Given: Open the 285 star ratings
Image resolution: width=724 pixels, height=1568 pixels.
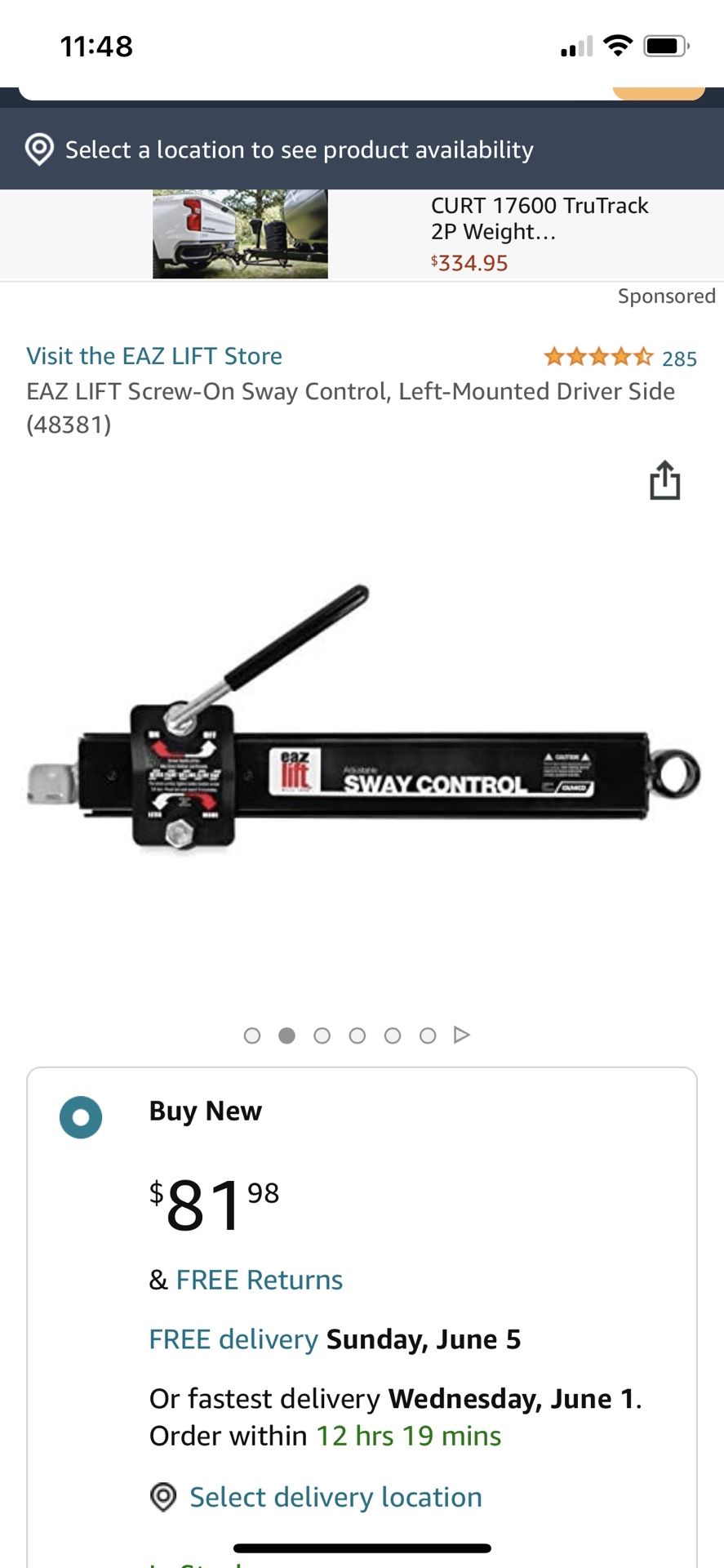Looking at the screenshot, I should click(620, 358).
